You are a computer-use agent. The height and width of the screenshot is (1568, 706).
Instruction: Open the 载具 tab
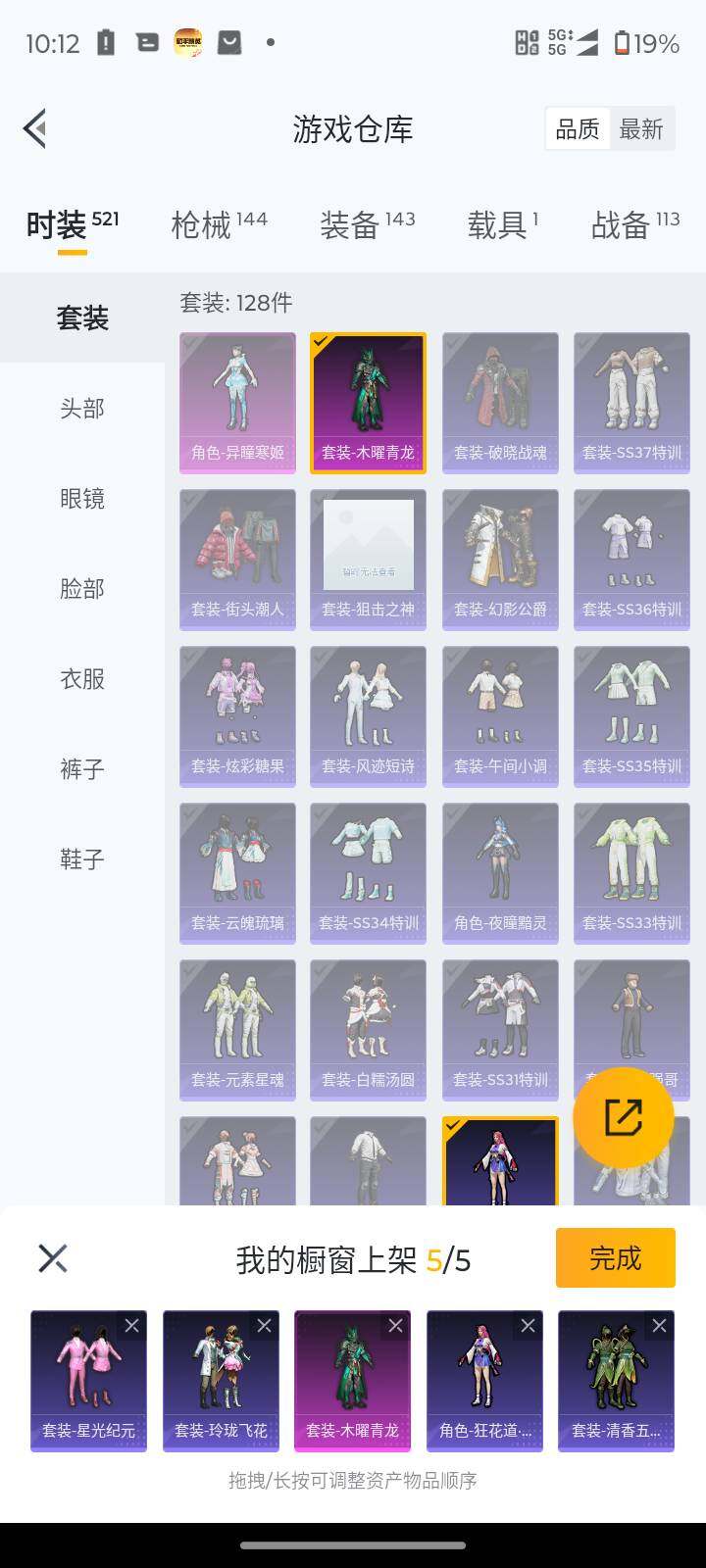tap(502, 225)
